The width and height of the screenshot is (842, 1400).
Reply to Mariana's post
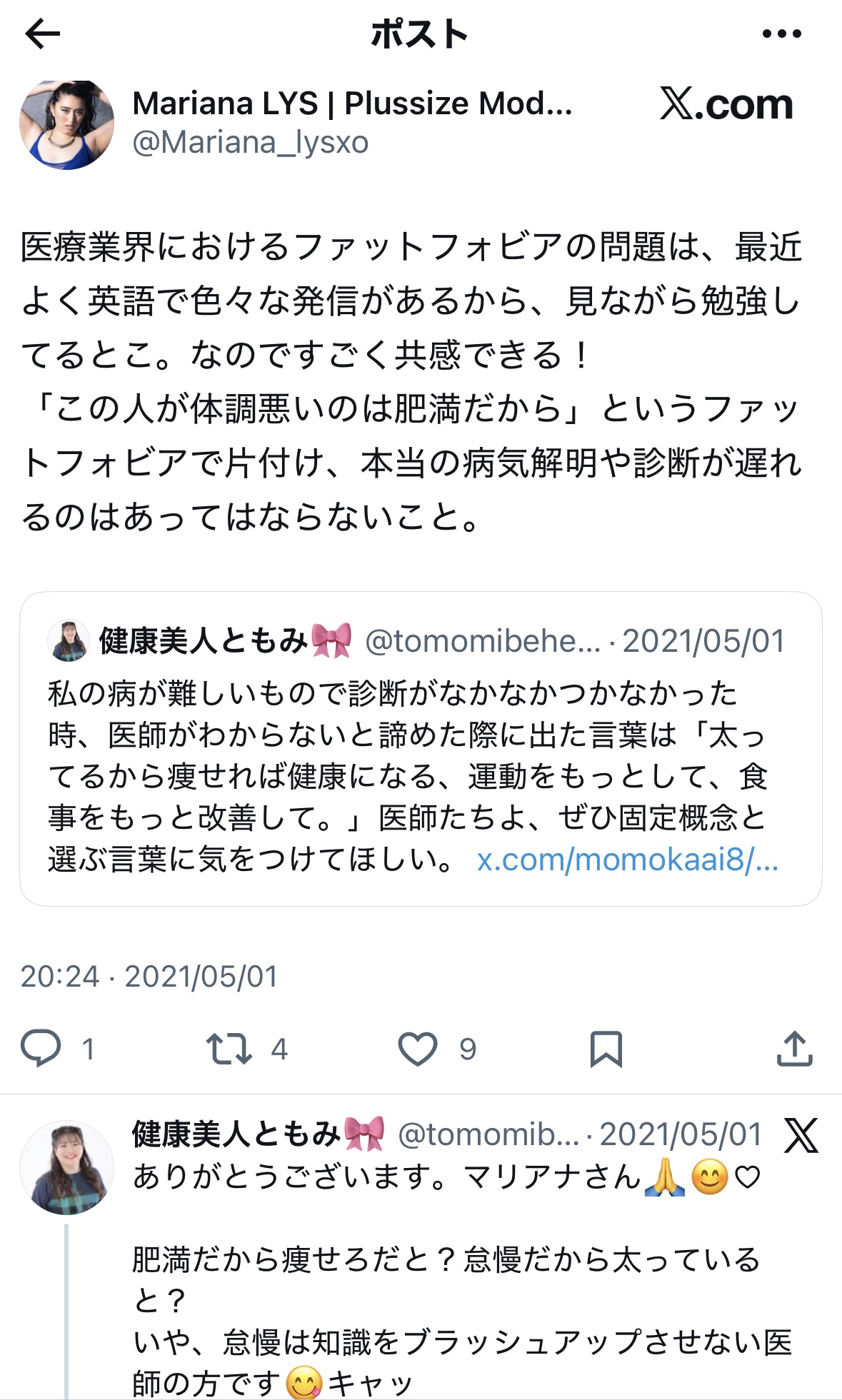41,1049
